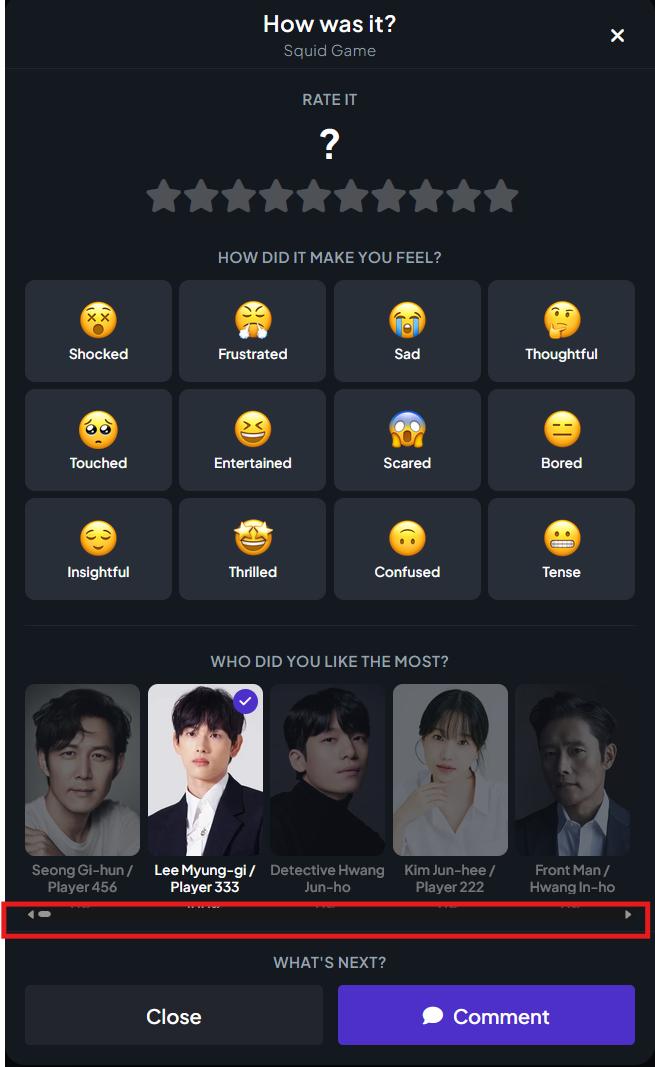This screenshot has height=1067, width=655.
Task: Select the Thrilled reaction
Action: click(252, 549)
